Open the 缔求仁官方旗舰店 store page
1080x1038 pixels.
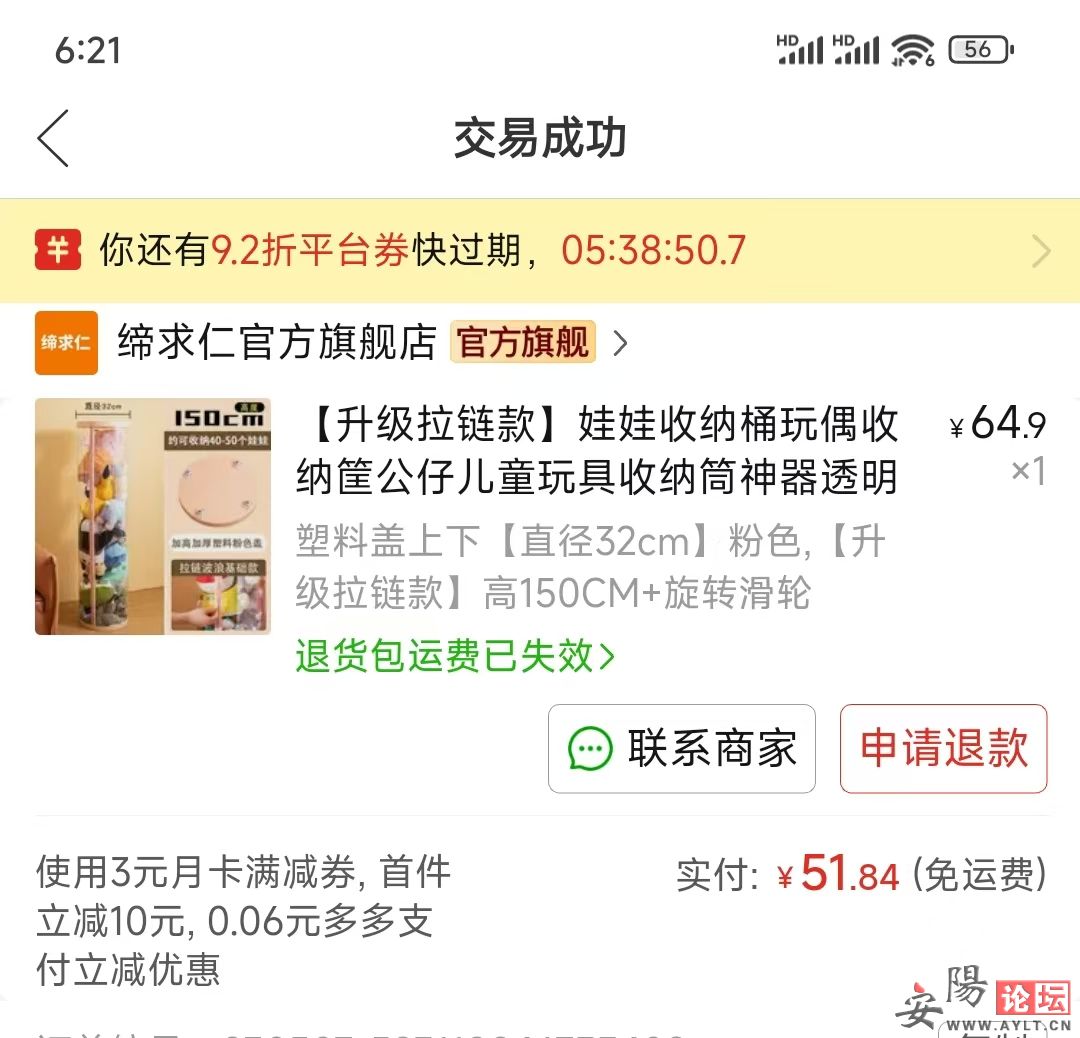click(x=277, y=343)
